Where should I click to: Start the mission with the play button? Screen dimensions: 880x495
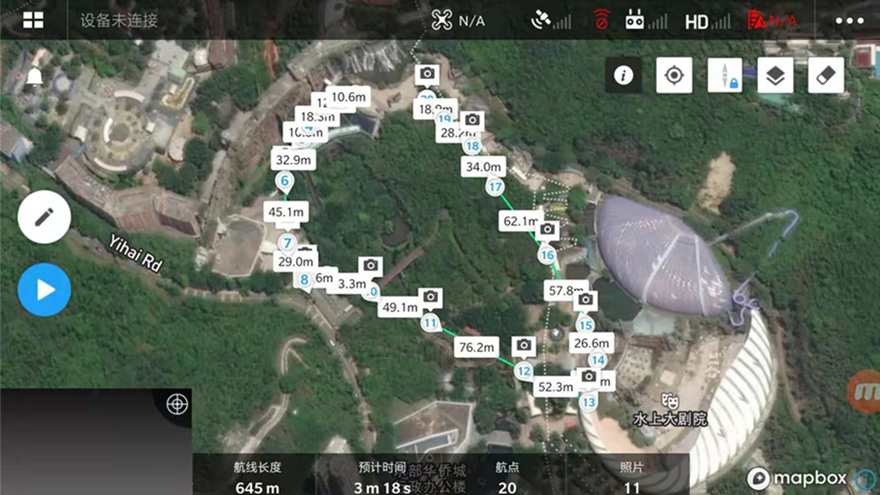pos(44,290)
